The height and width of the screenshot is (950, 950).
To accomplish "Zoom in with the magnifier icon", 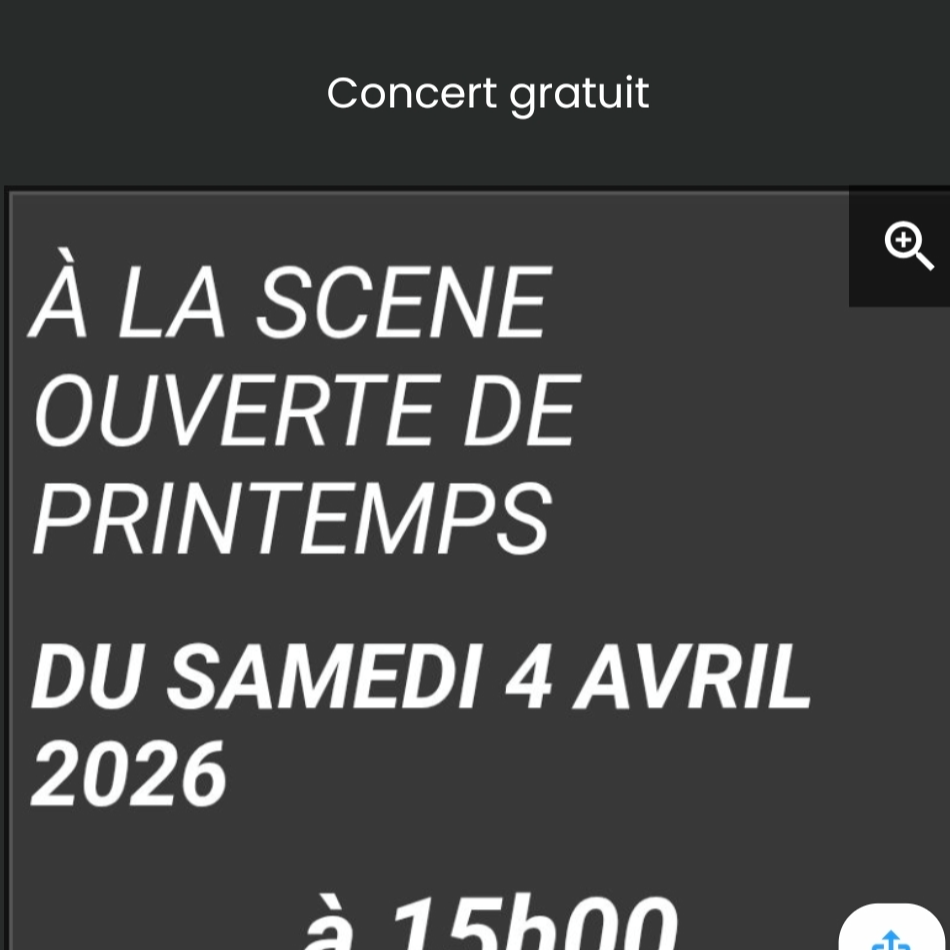I will 907,246.
